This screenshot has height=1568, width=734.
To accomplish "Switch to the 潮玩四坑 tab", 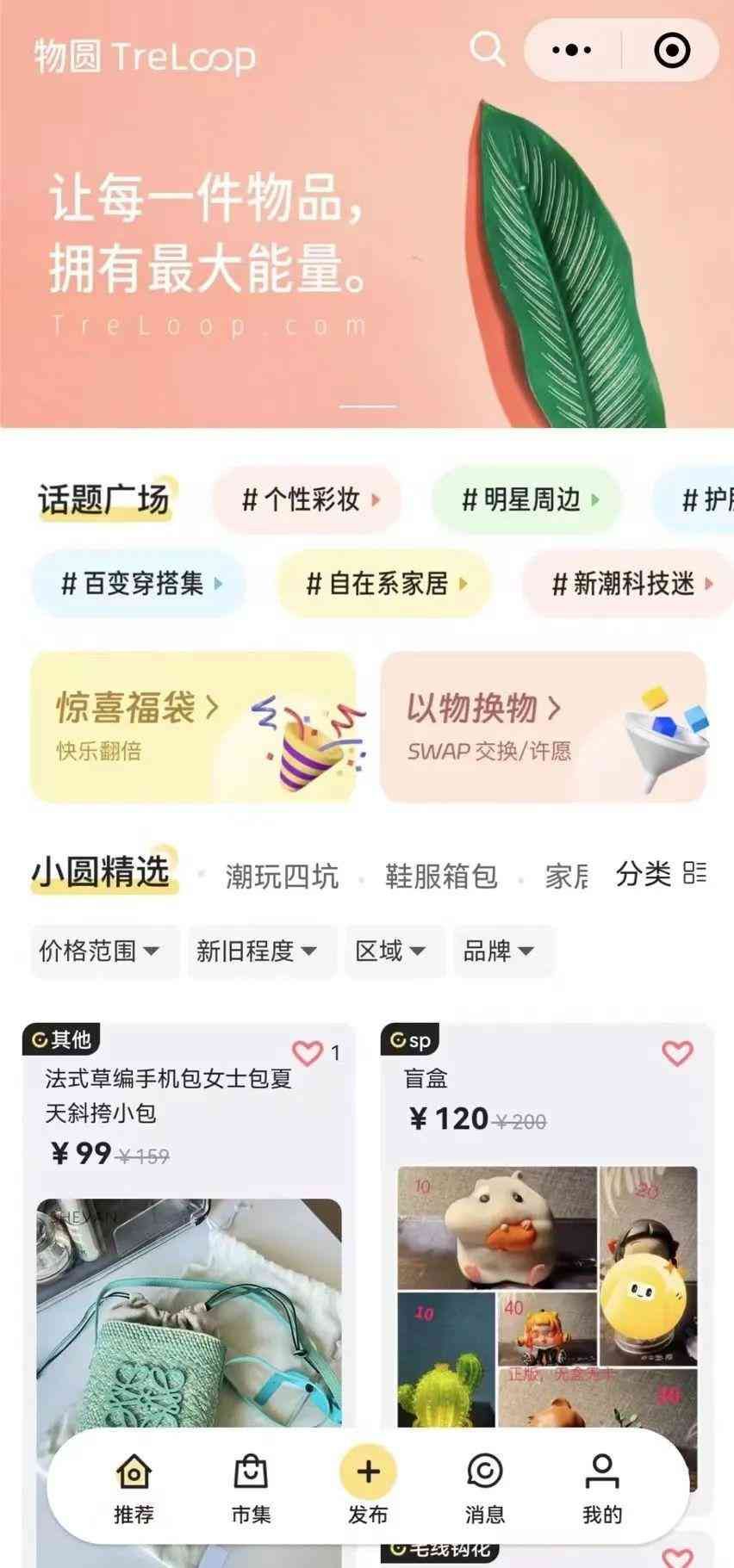I will [x=282, y=876].
